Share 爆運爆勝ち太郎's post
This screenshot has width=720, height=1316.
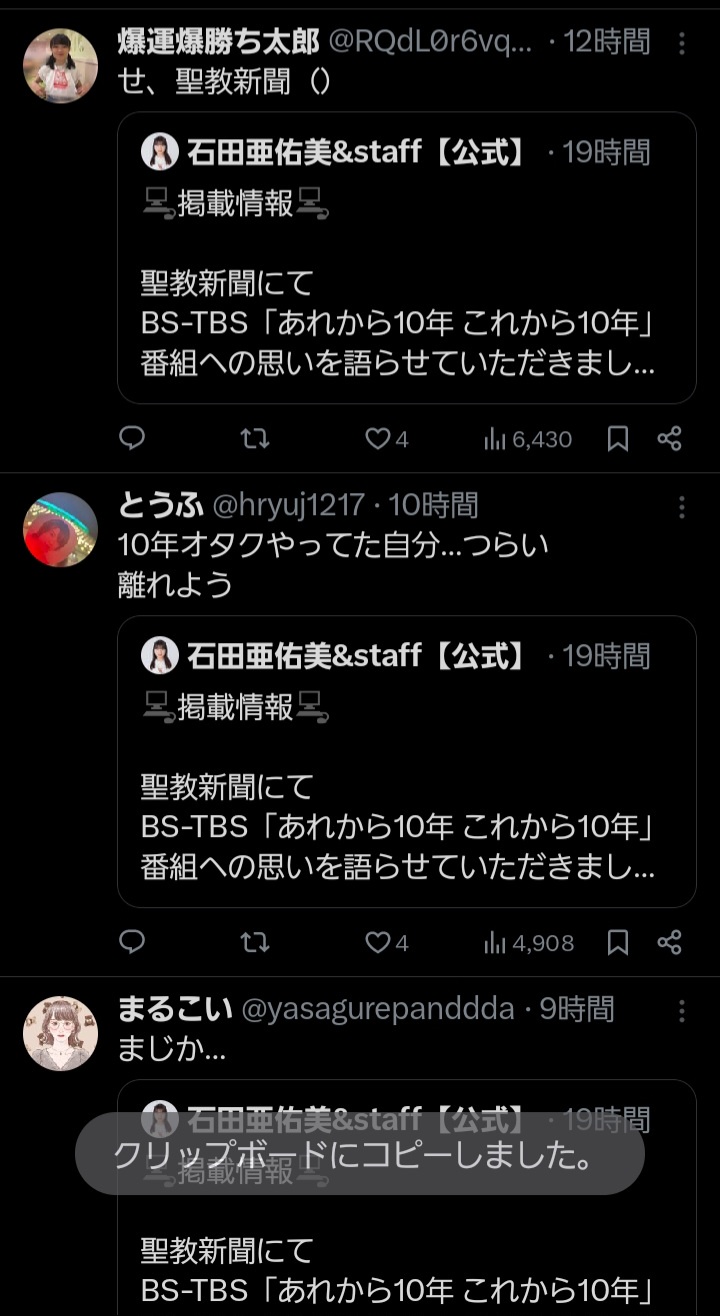coord(669,438)
